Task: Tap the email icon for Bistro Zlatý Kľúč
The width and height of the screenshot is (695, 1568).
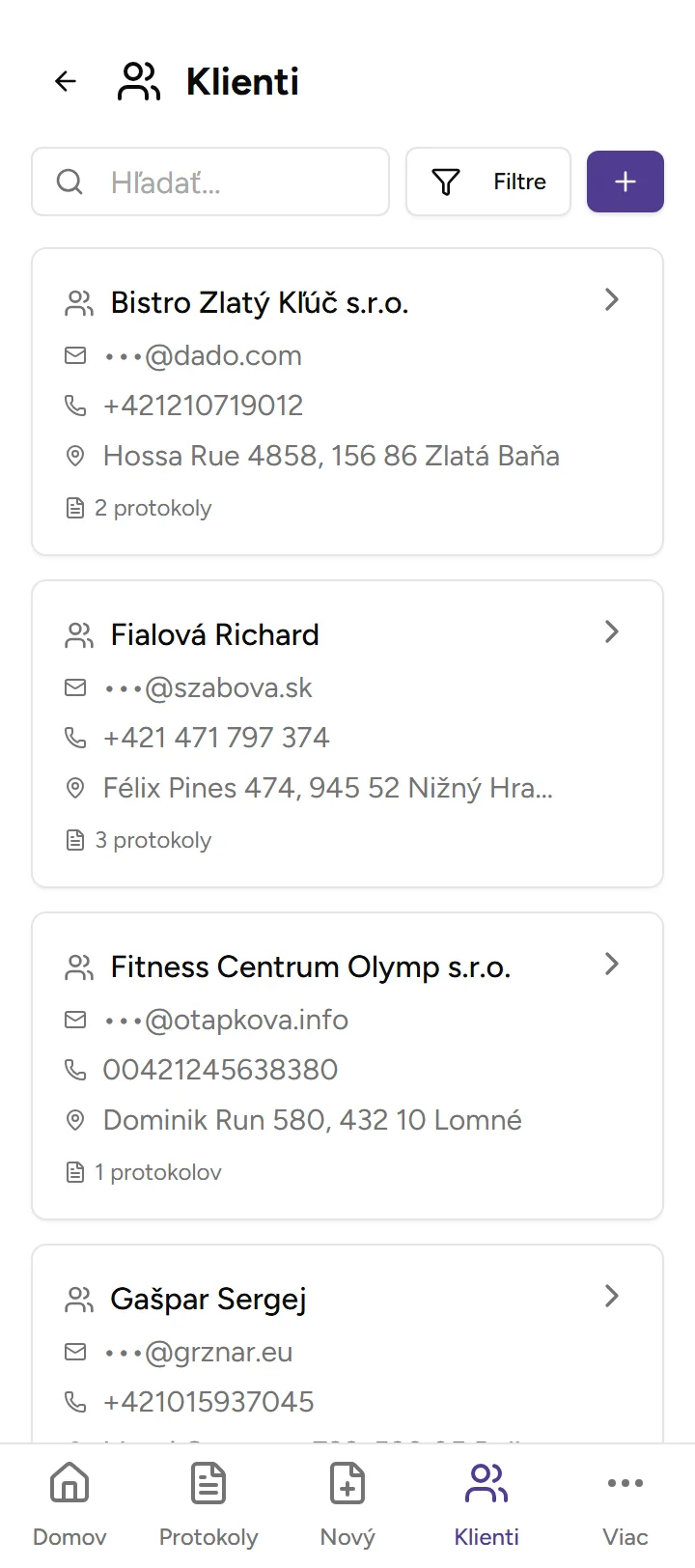Action: pos(75,355)
